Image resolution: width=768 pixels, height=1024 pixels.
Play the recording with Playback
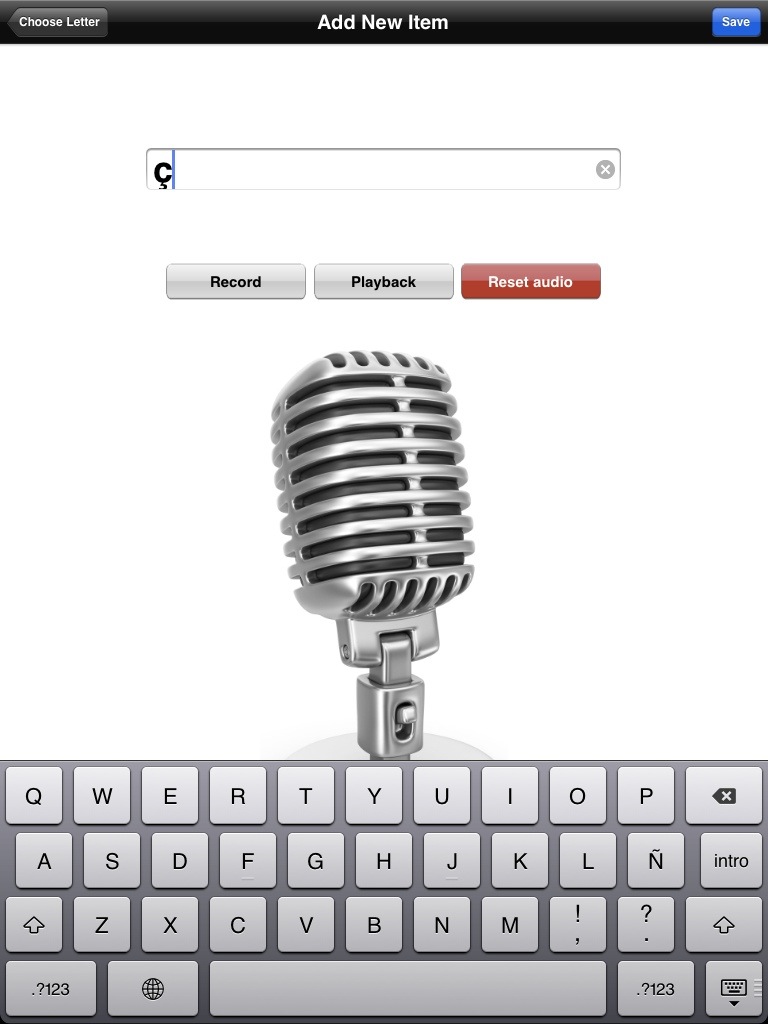(383, 282)
